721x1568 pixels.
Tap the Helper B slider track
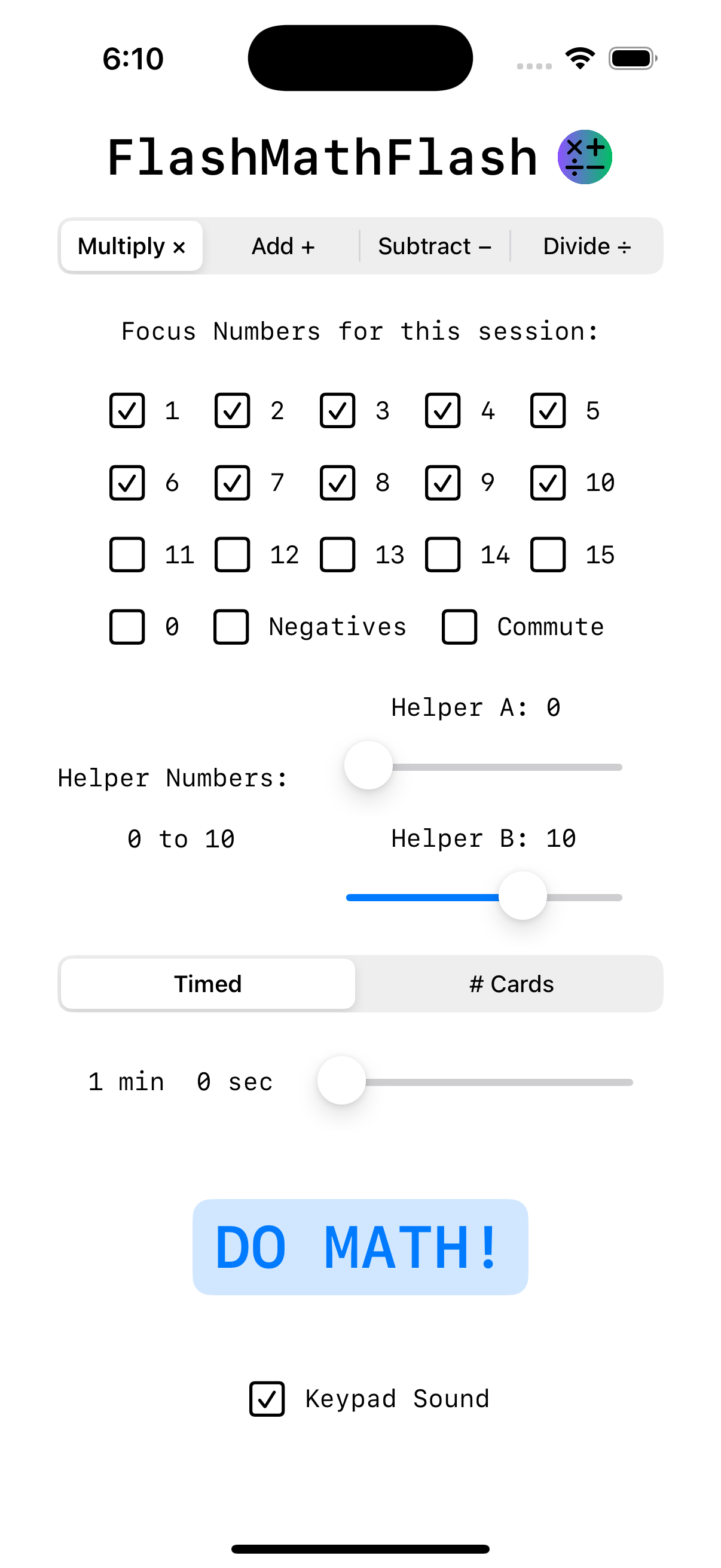(426, 897)
